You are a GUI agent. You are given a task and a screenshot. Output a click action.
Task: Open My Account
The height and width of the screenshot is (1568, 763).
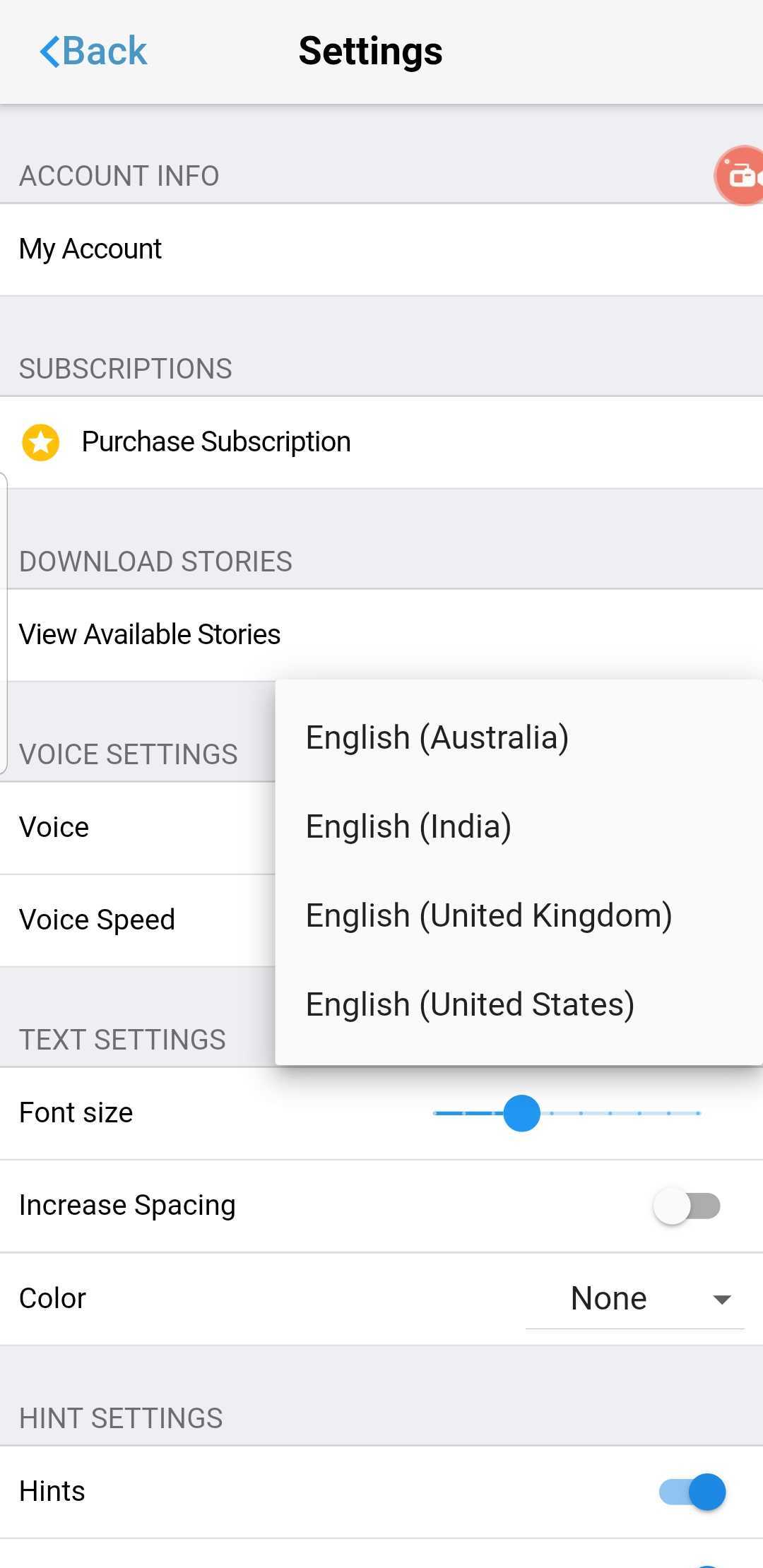381,249
